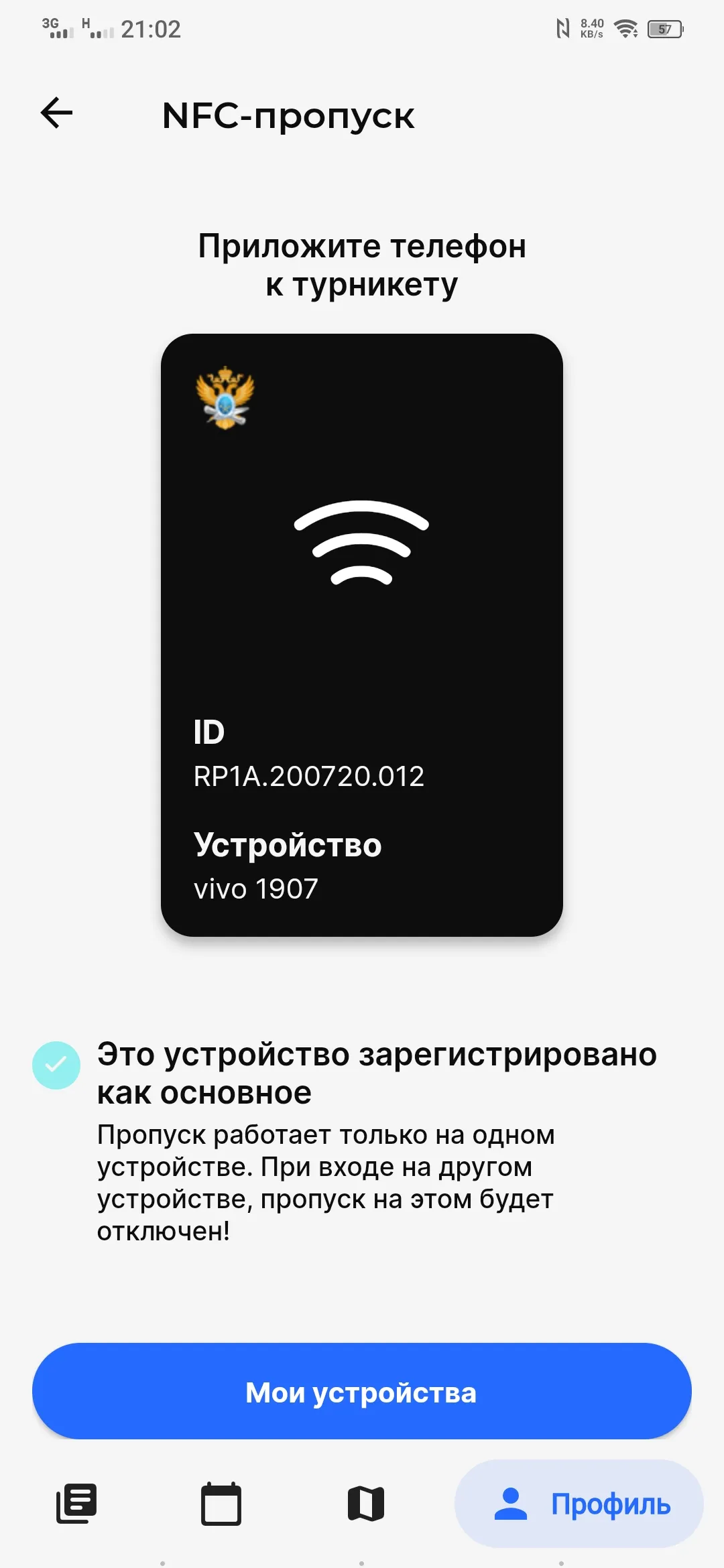Open the calendar schedule tab
Image resolution: width=724 pixels, height=1568 pixels.
(x=221, y=1504)
